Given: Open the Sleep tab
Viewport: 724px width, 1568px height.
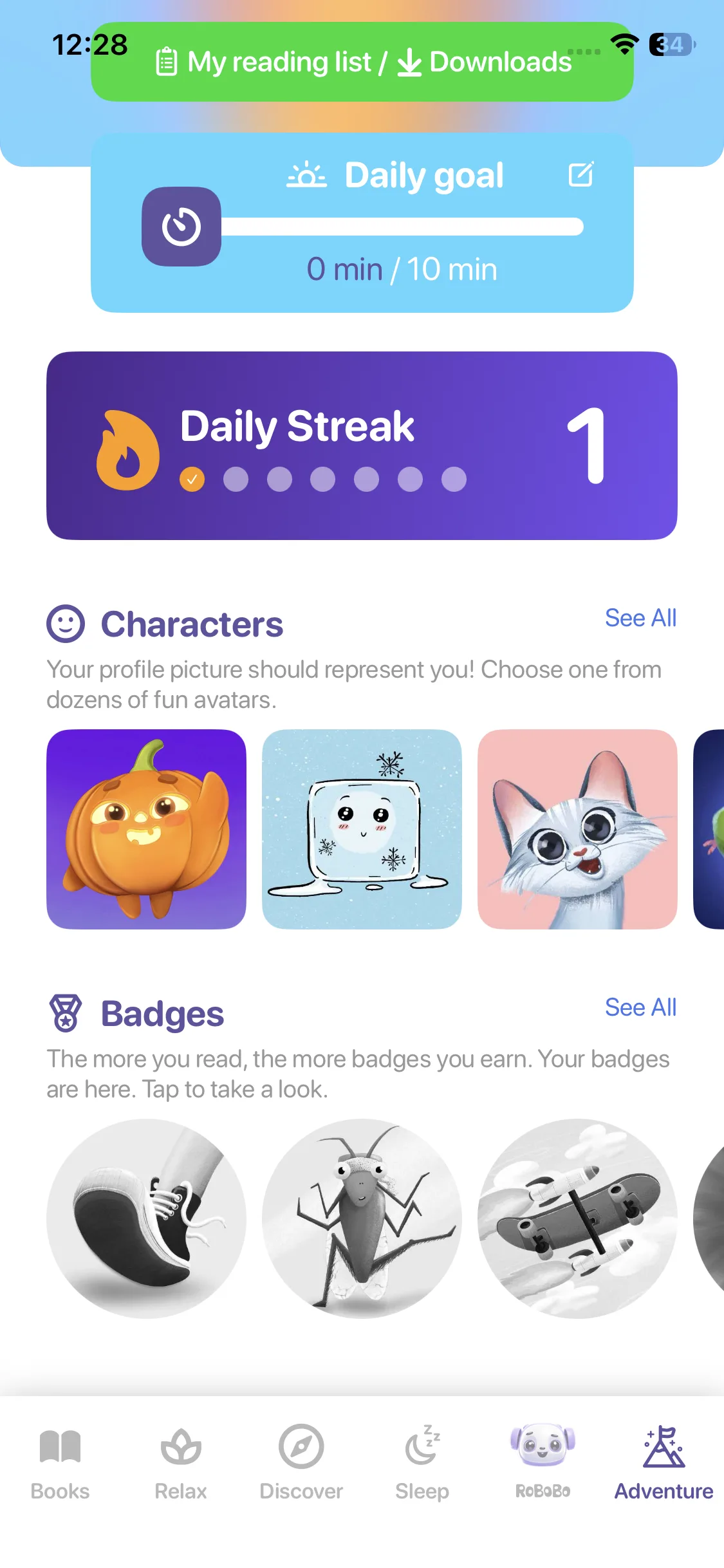Looking at the screenshot, I should click(422, 1461).
